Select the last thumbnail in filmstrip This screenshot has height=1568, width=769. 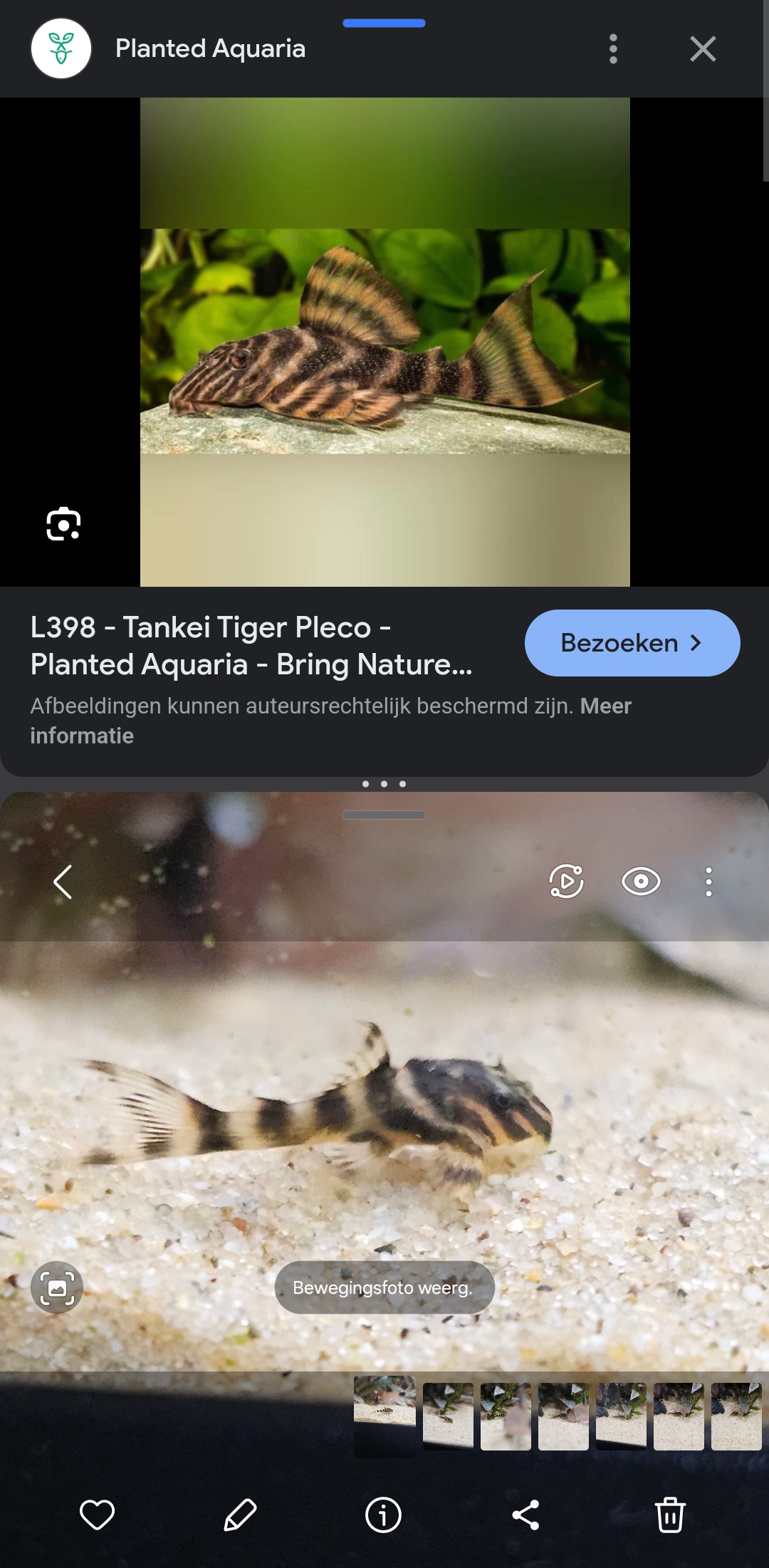(x=736, y=1416)
